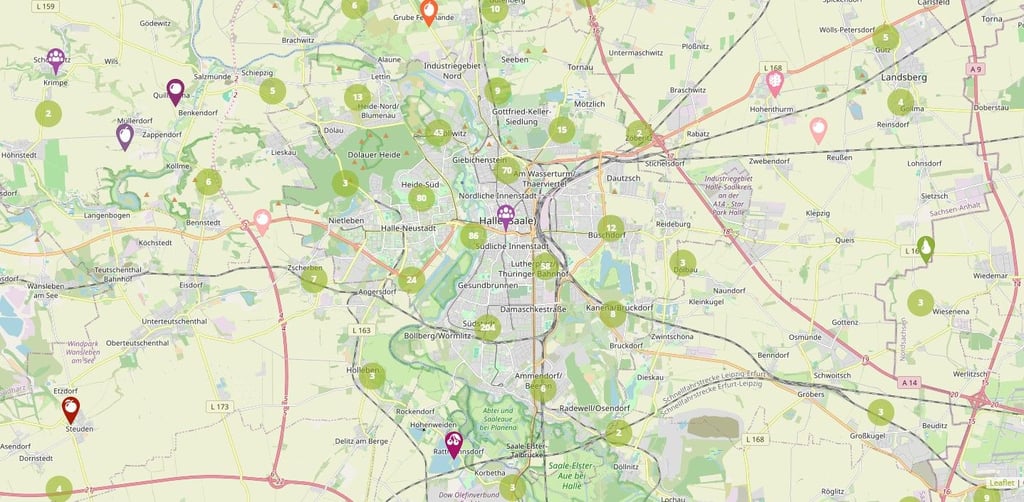The width and height of the screenshot is (1024, 502).
Task: Tap the purple pin at Müllerdorf
Action: (125, 135)
